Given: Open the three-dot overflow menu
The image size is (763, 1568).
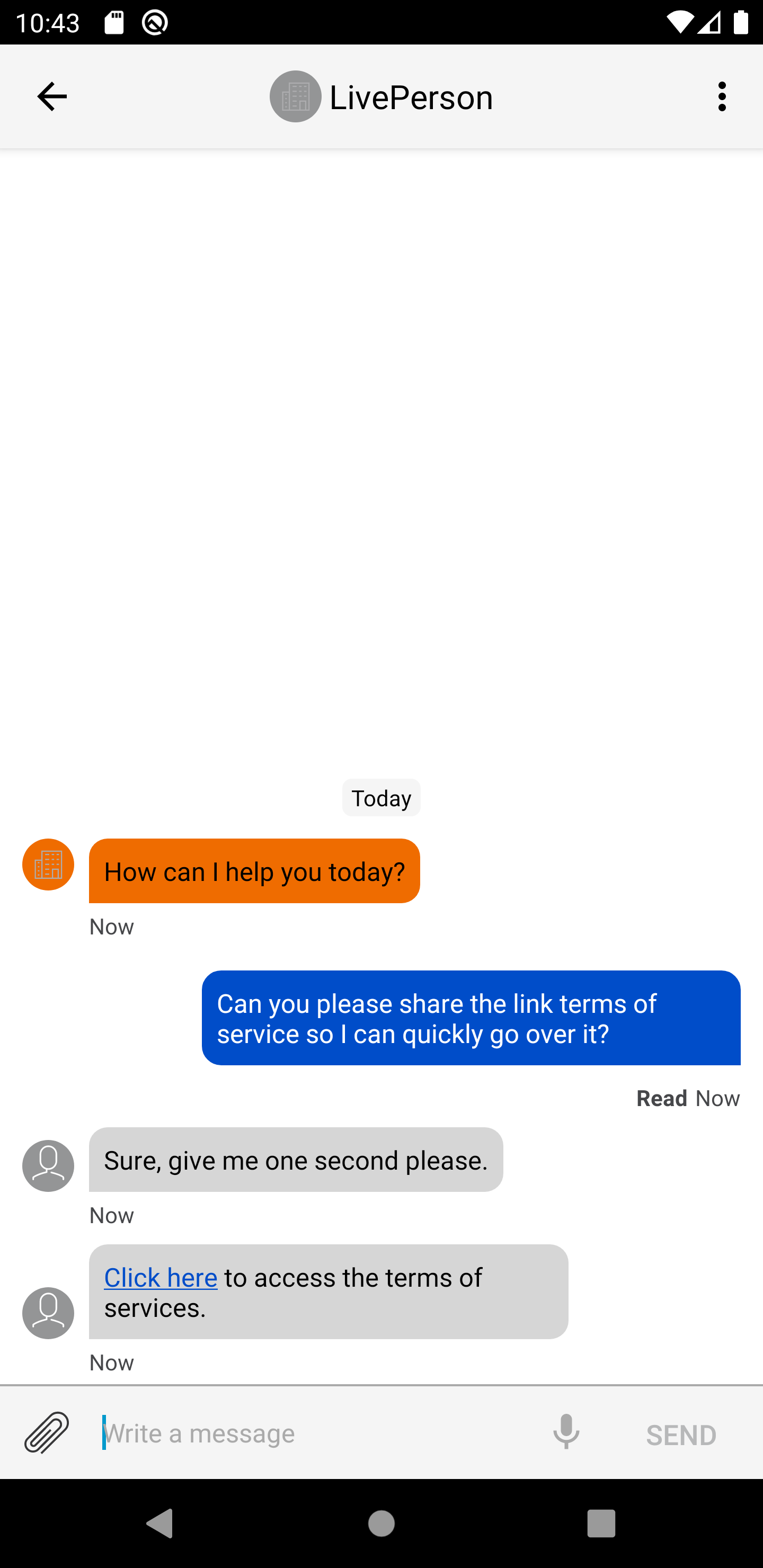Looking at the screenshot, I should (x=722, y=97).
